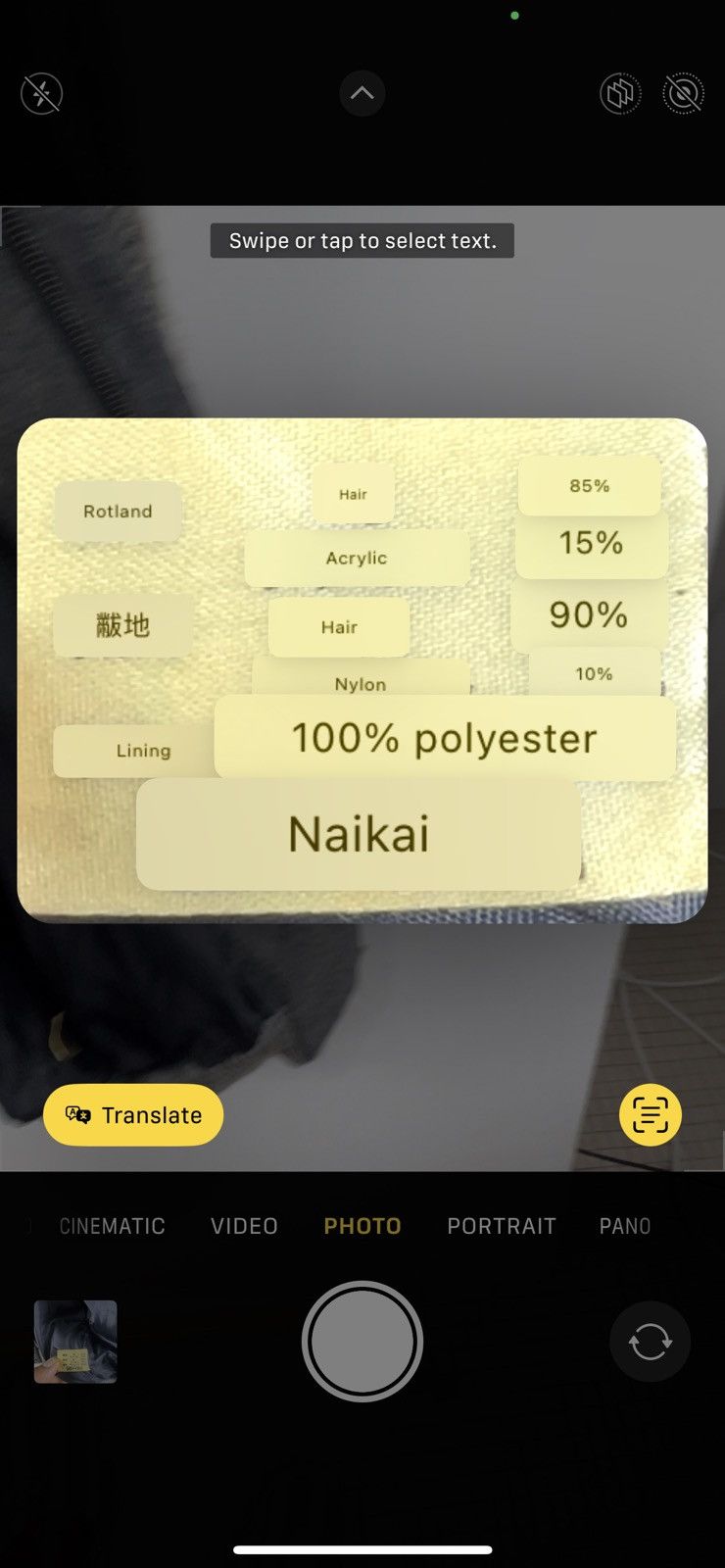
Task: Toggle the shared library icon
Action: 620,94
